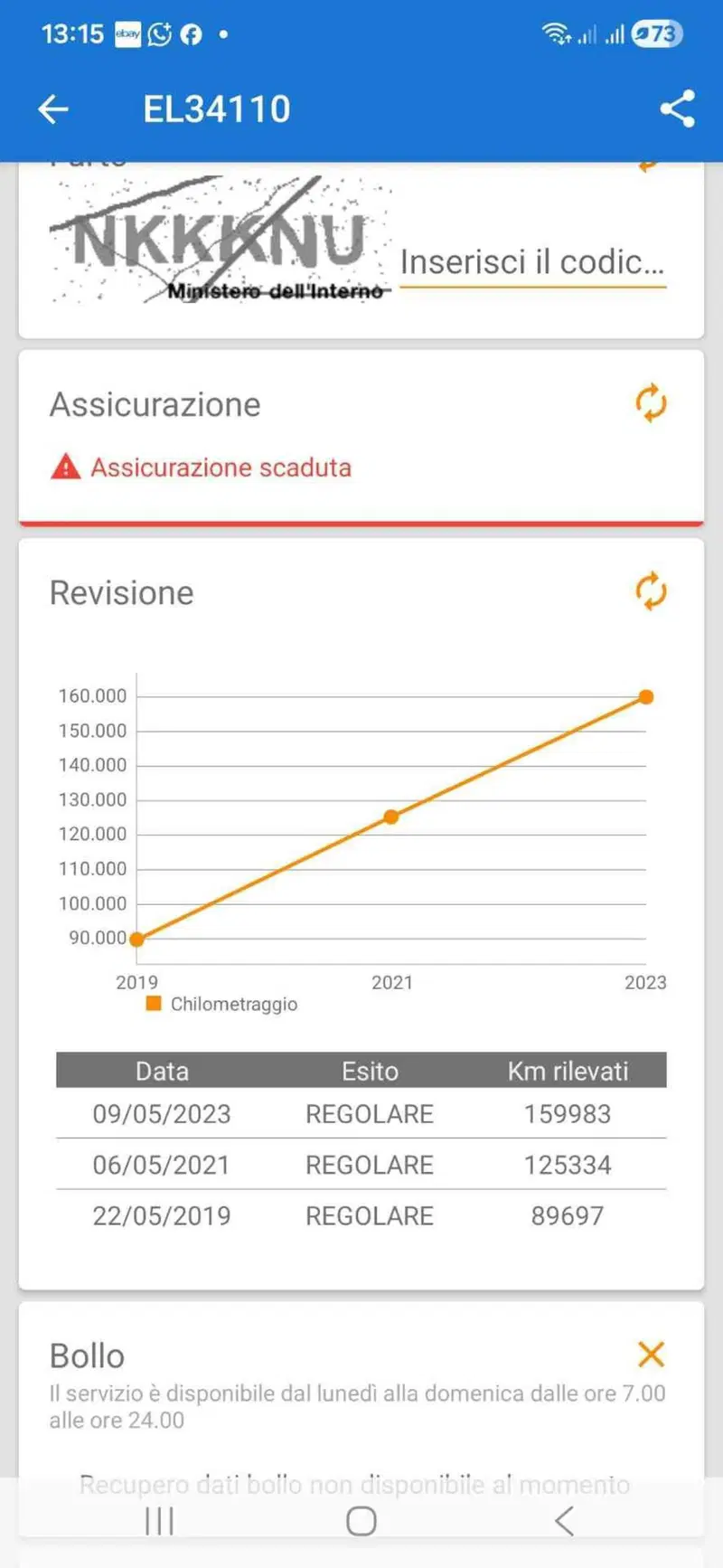Open recent apps from navigation bar

pos(160,1521)
